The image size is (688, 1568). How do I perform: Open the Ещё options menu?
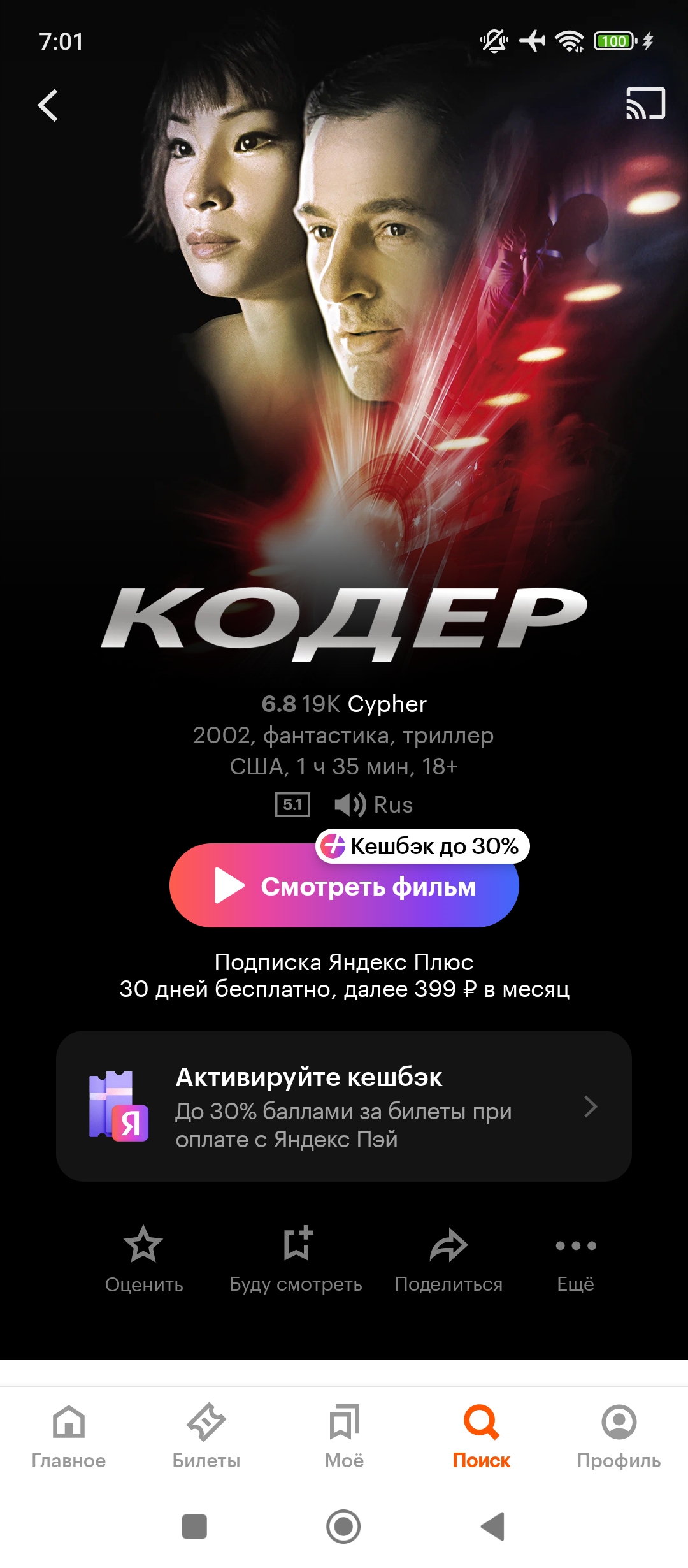point(575,1259)
